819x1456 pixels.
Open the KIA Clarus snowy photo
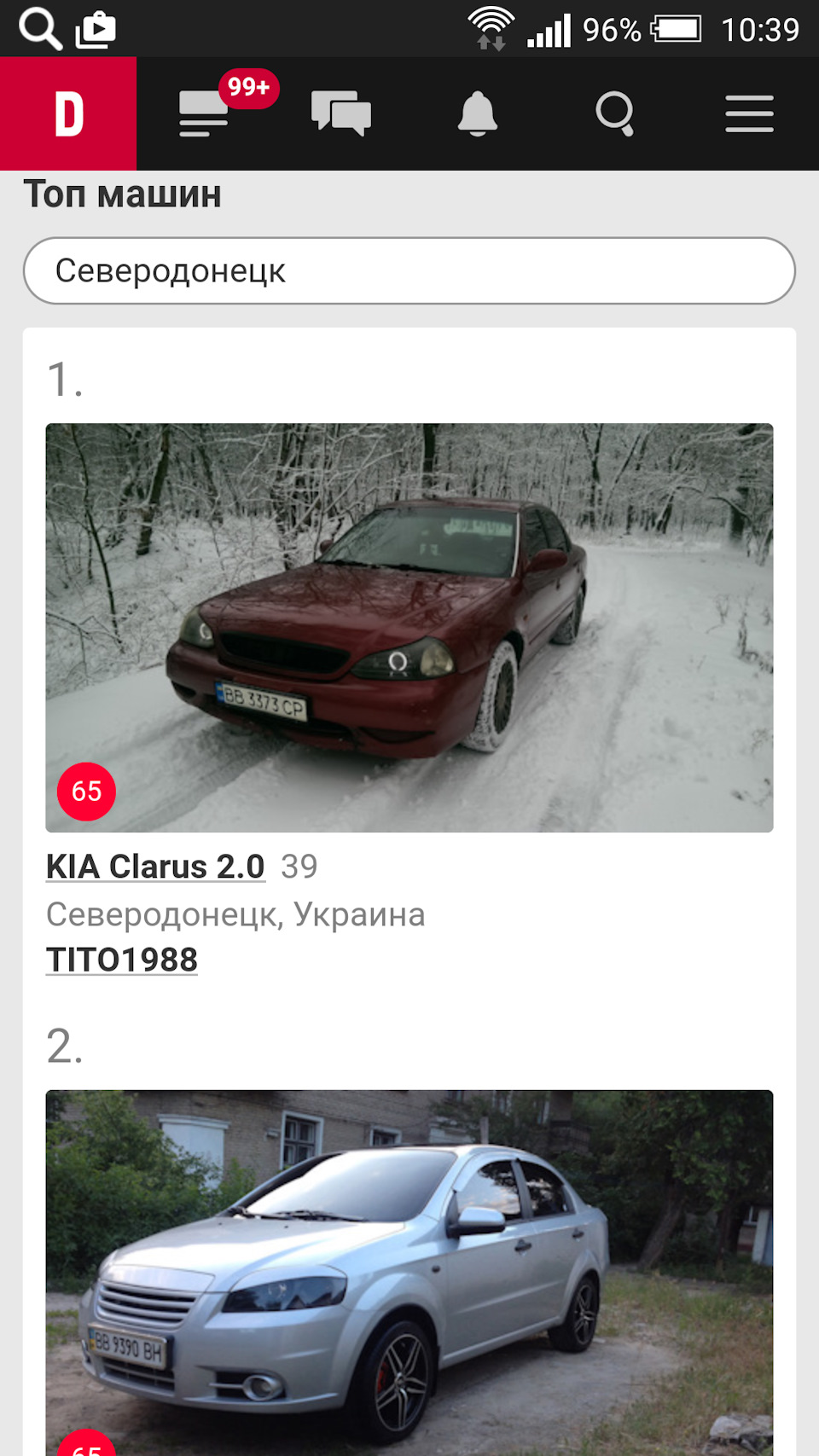pyautogui.click(x=409, y=628)
